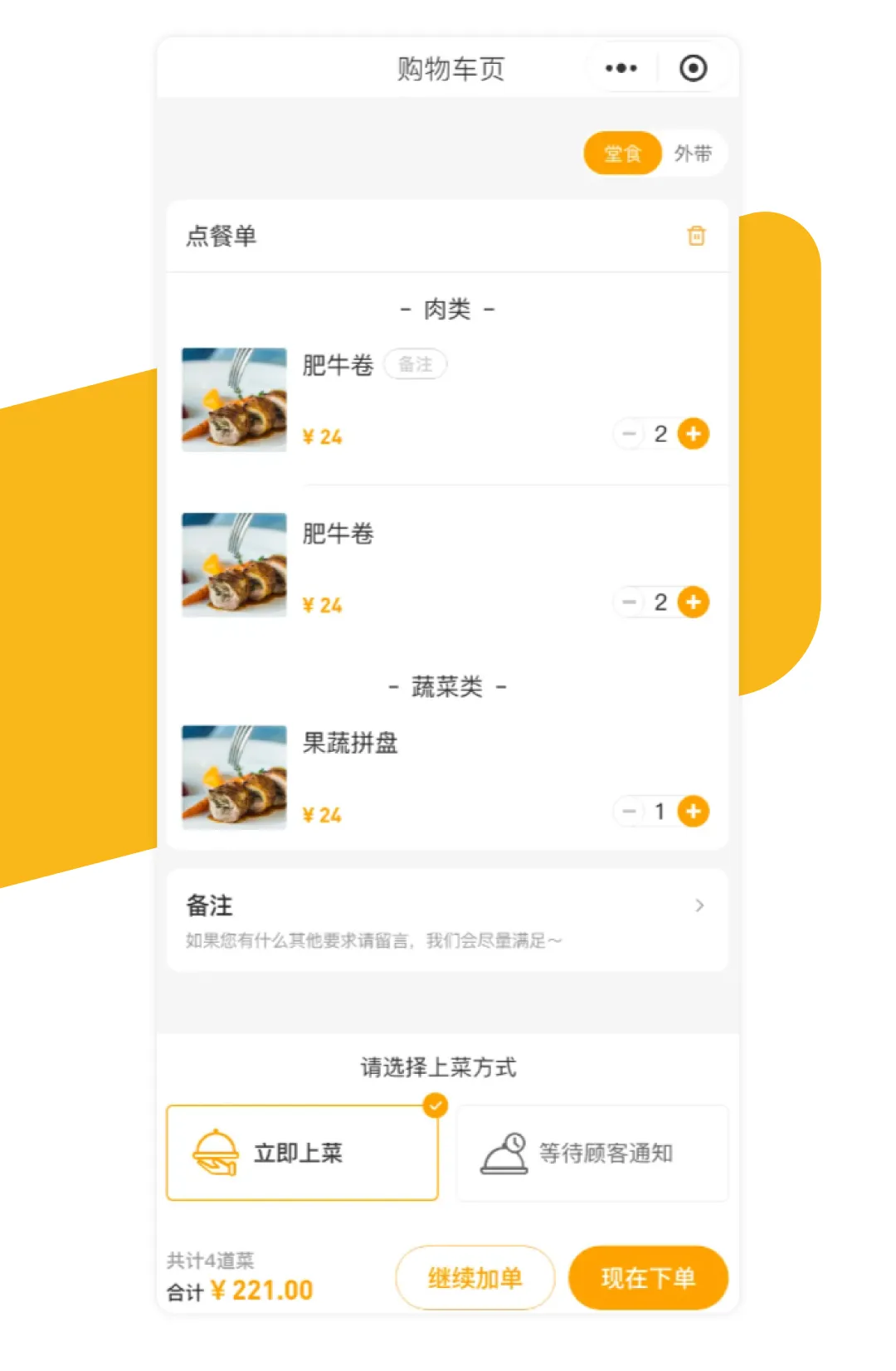This screenshot has width=896, height=1371.
Task: Increase quantity of 肥牛卷 tagged with 备注
Action: click(694, 433)
